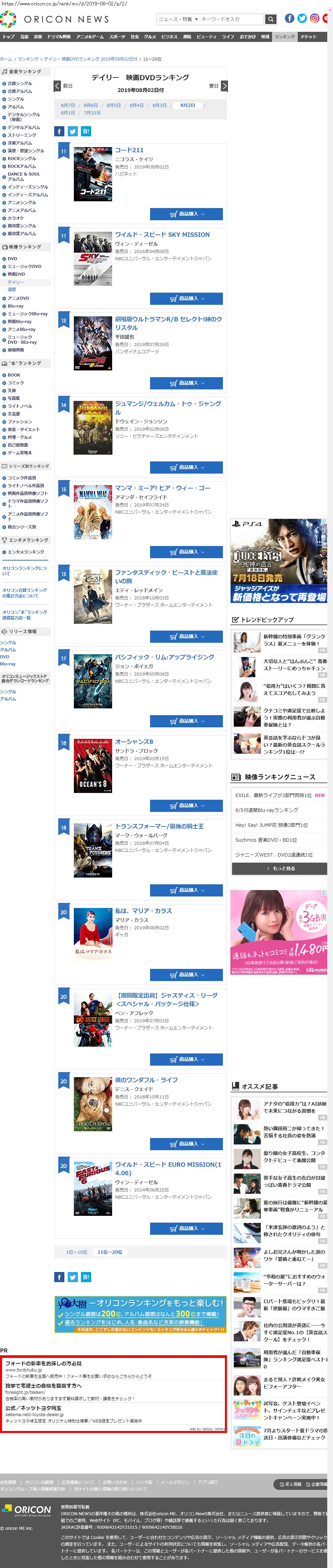
Task: Switch to the 1位〜10位 ranking page
Action: [x=76, y=1251]
